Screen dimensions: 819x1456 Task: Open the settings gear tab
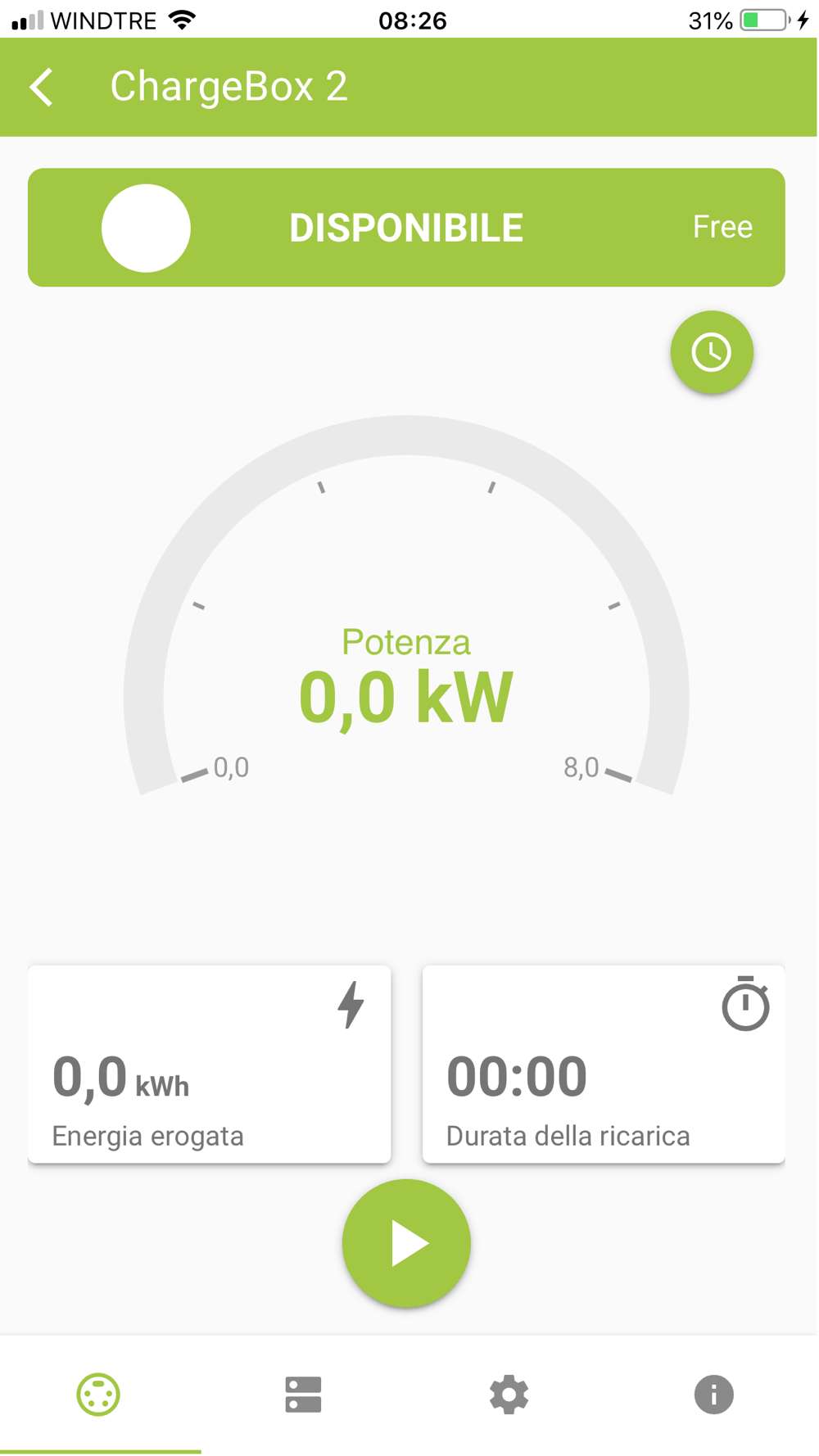(509, 1395)
